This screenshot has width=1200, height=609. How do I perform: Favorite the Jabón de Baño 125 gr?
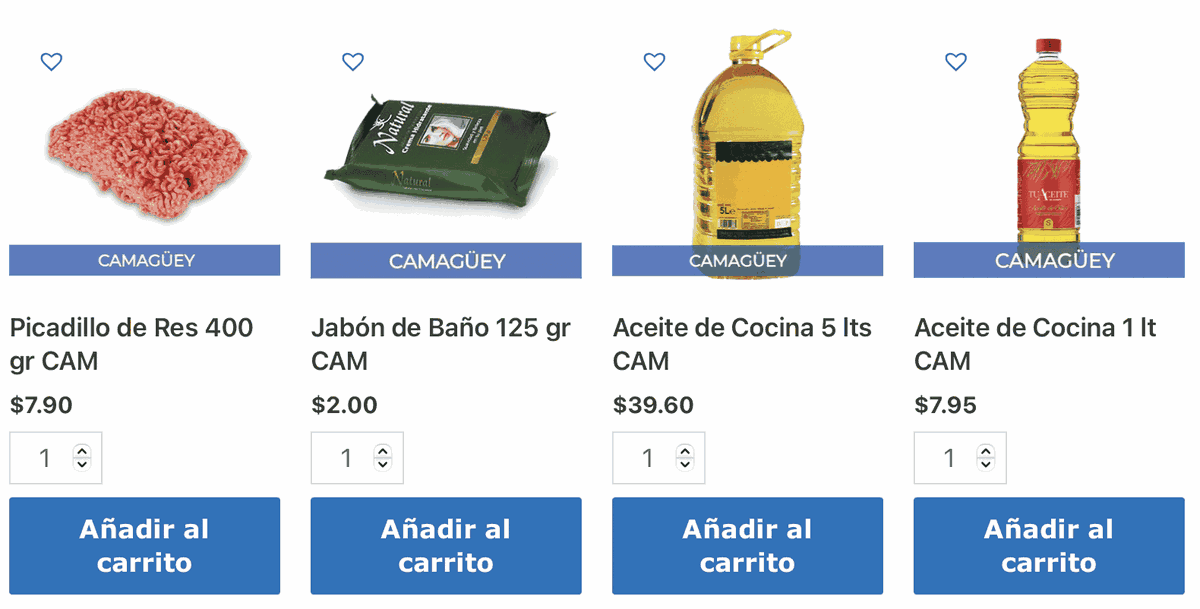coord(353,62)
